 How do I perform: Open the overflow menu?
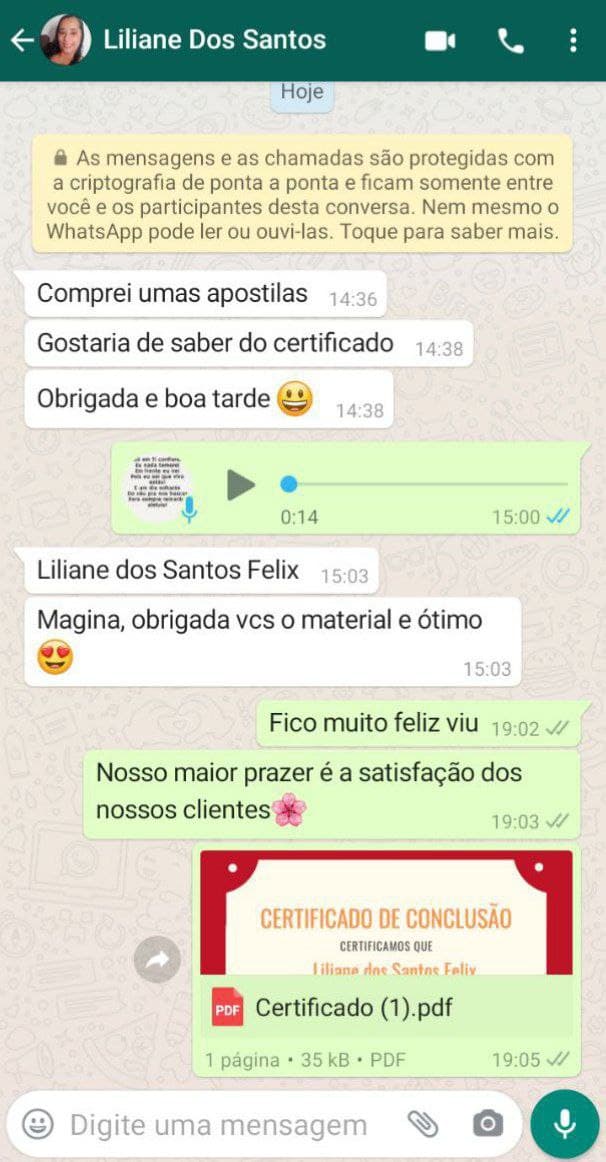tap(573, 41)
